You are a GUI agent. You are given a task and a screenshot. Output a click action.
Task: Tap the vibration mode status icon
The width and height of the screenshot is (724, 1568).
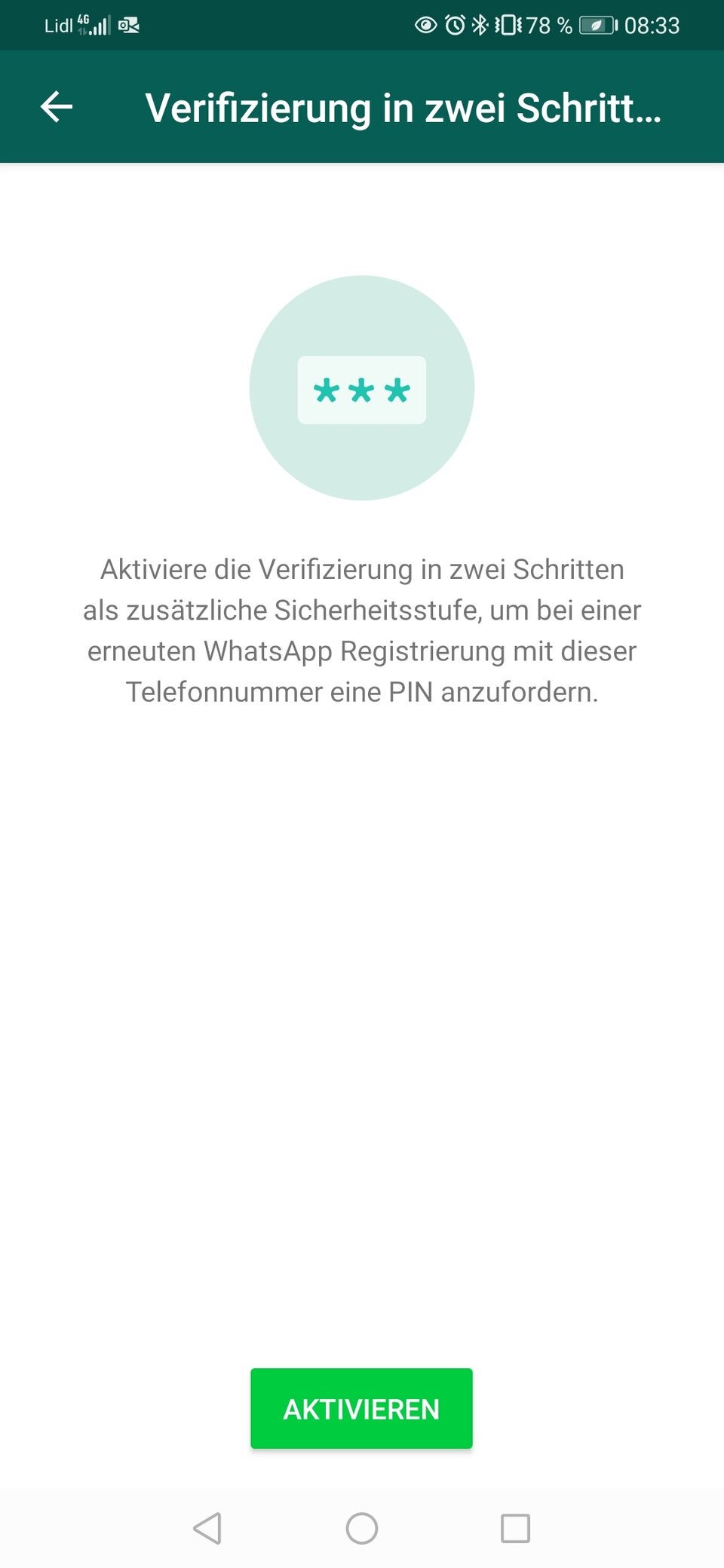coord(507,25)
